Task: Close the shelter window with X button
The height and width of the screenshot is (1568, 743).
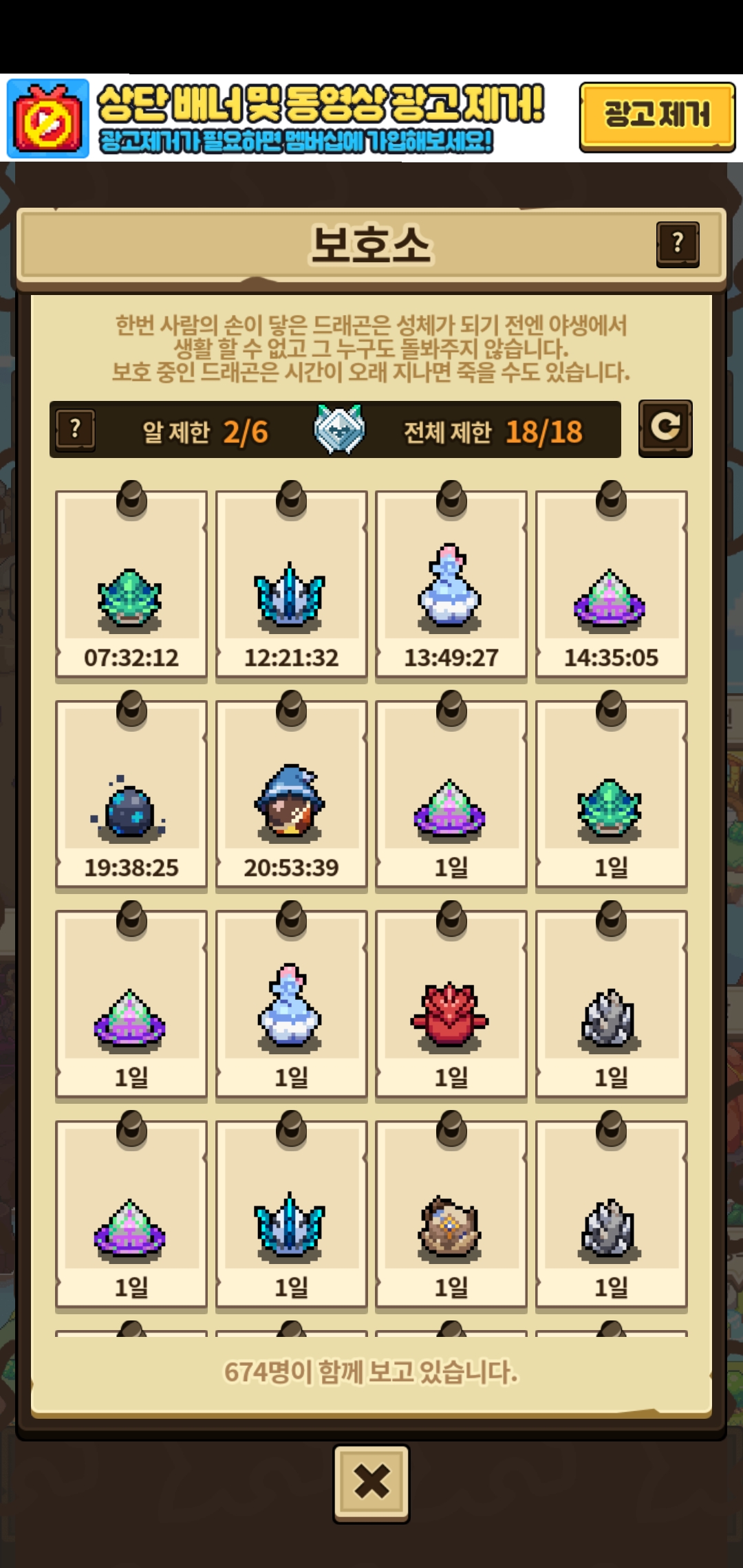Action: pyautogui.click(x=371, y=1482)
